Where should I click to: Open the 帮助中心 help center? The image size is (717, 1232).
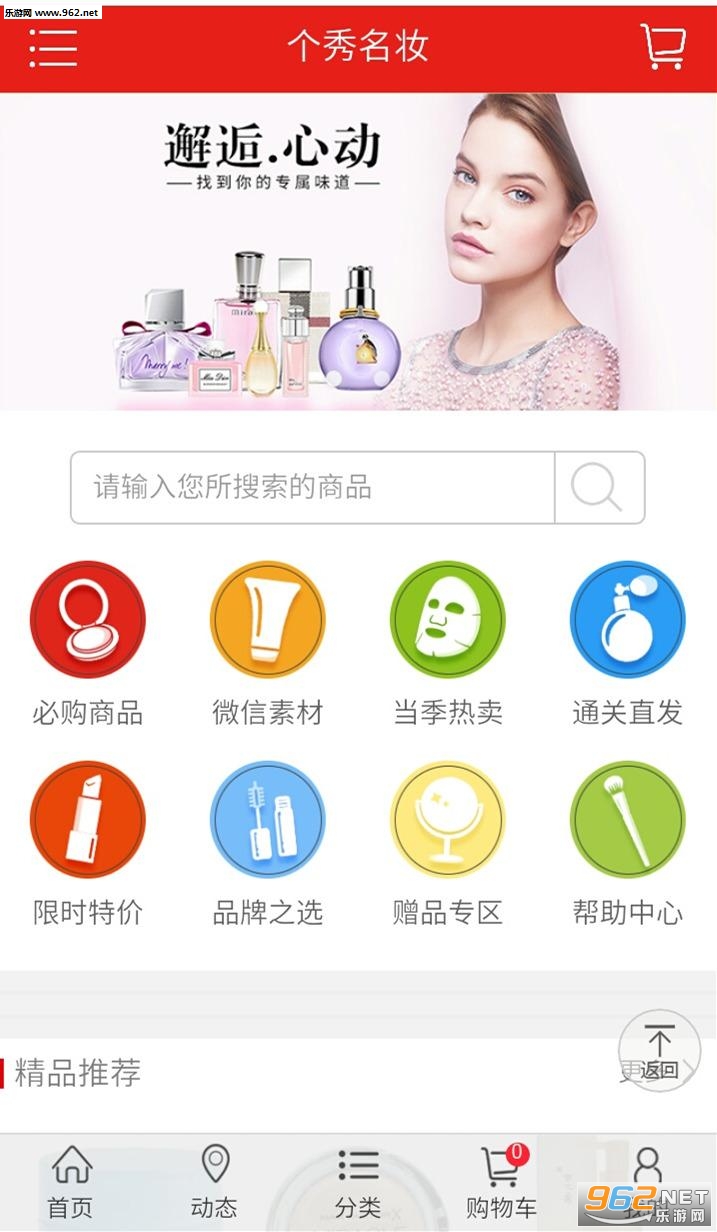pos(627,842)
